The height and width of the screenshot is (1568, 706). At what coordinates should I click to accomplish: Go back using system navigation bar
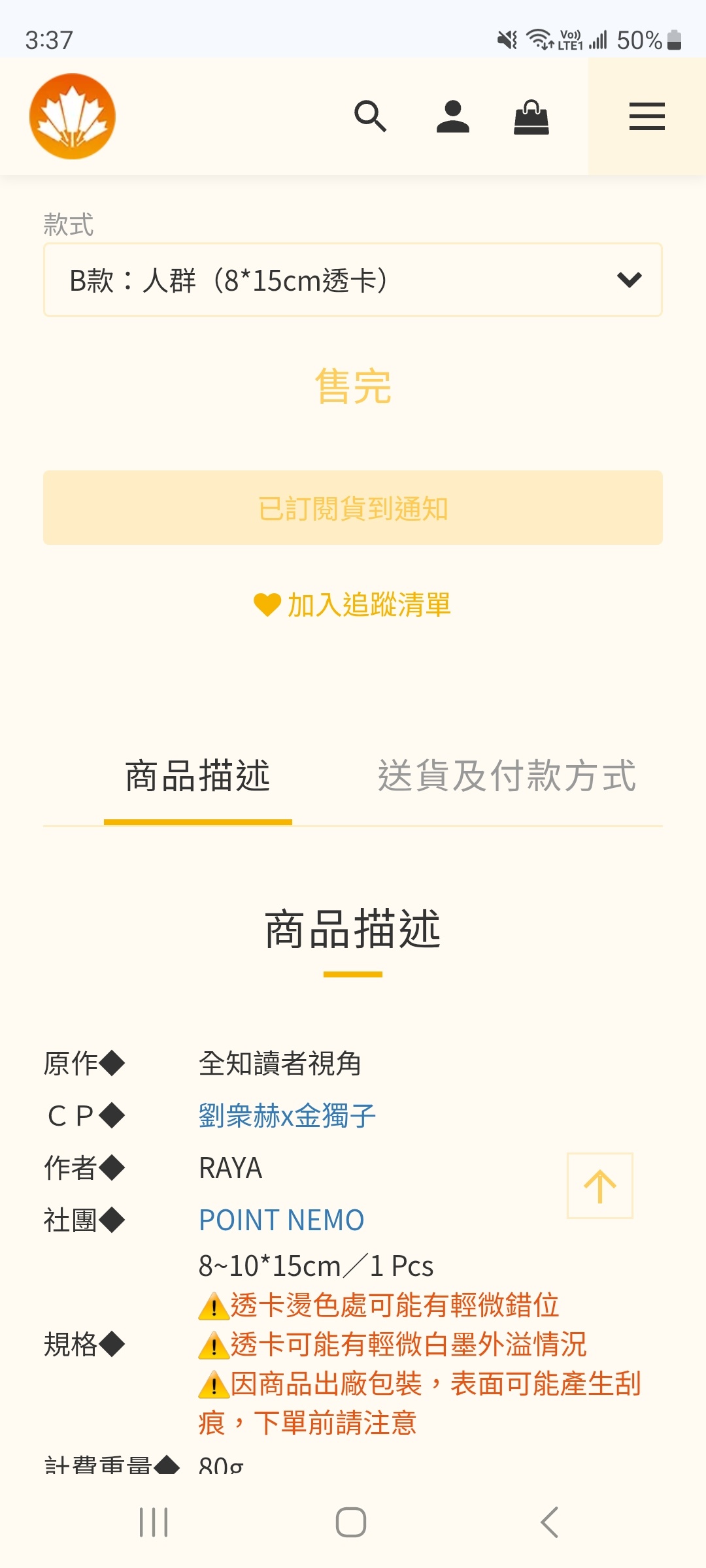[549, 1522]
